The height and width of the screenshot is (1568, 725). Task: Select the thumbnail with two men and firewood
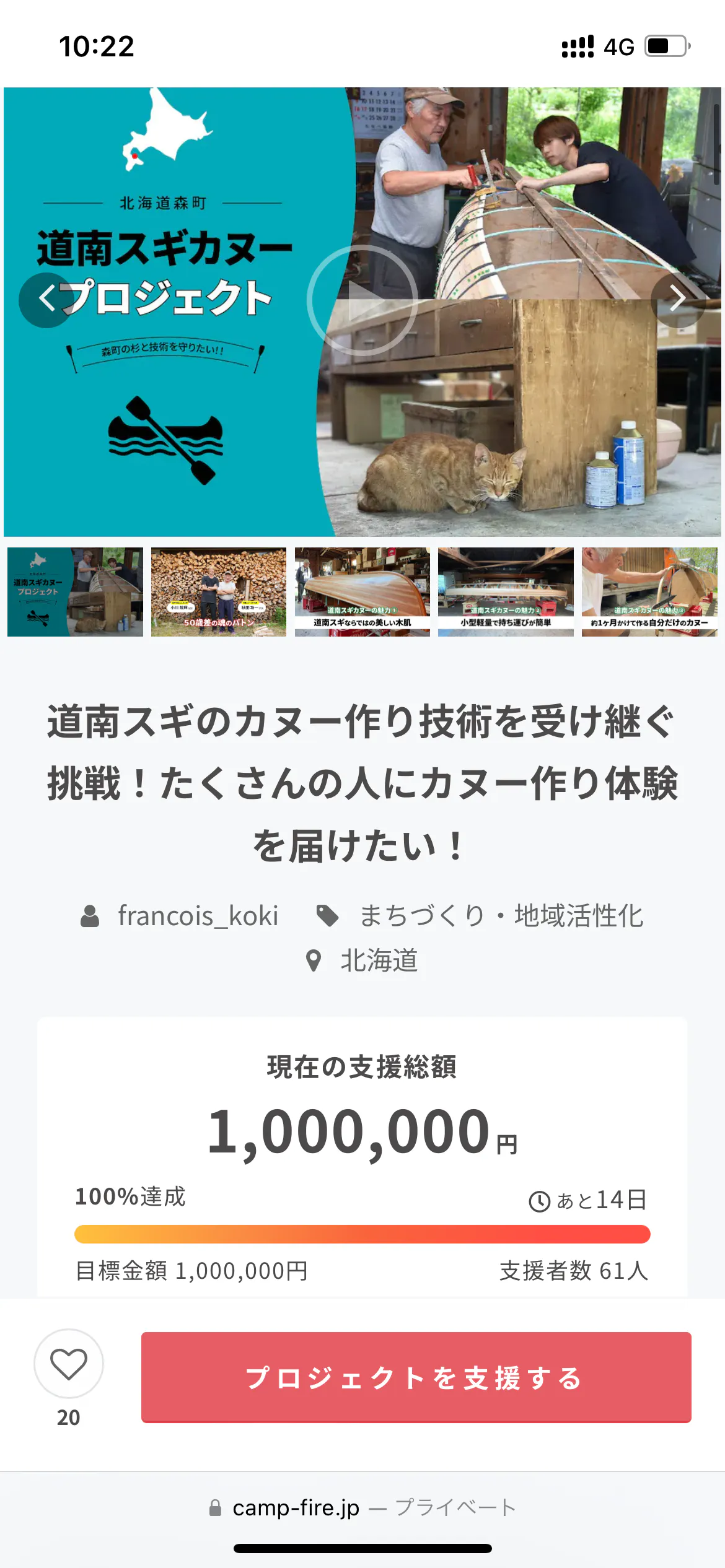[x=219, y=591]
